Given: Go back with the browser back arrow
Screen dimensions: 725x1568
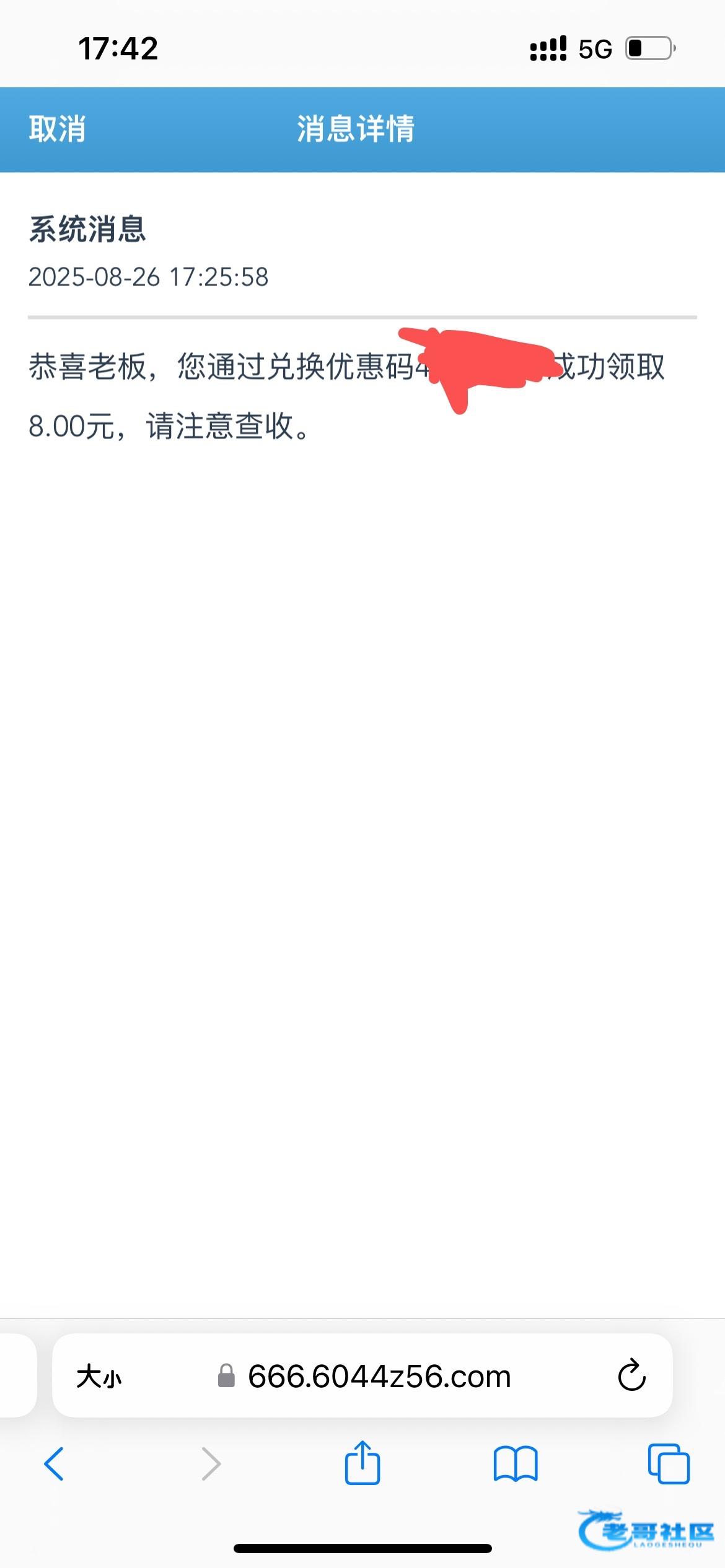Looking at the screenshot, I should click(x=54, y=1464).
